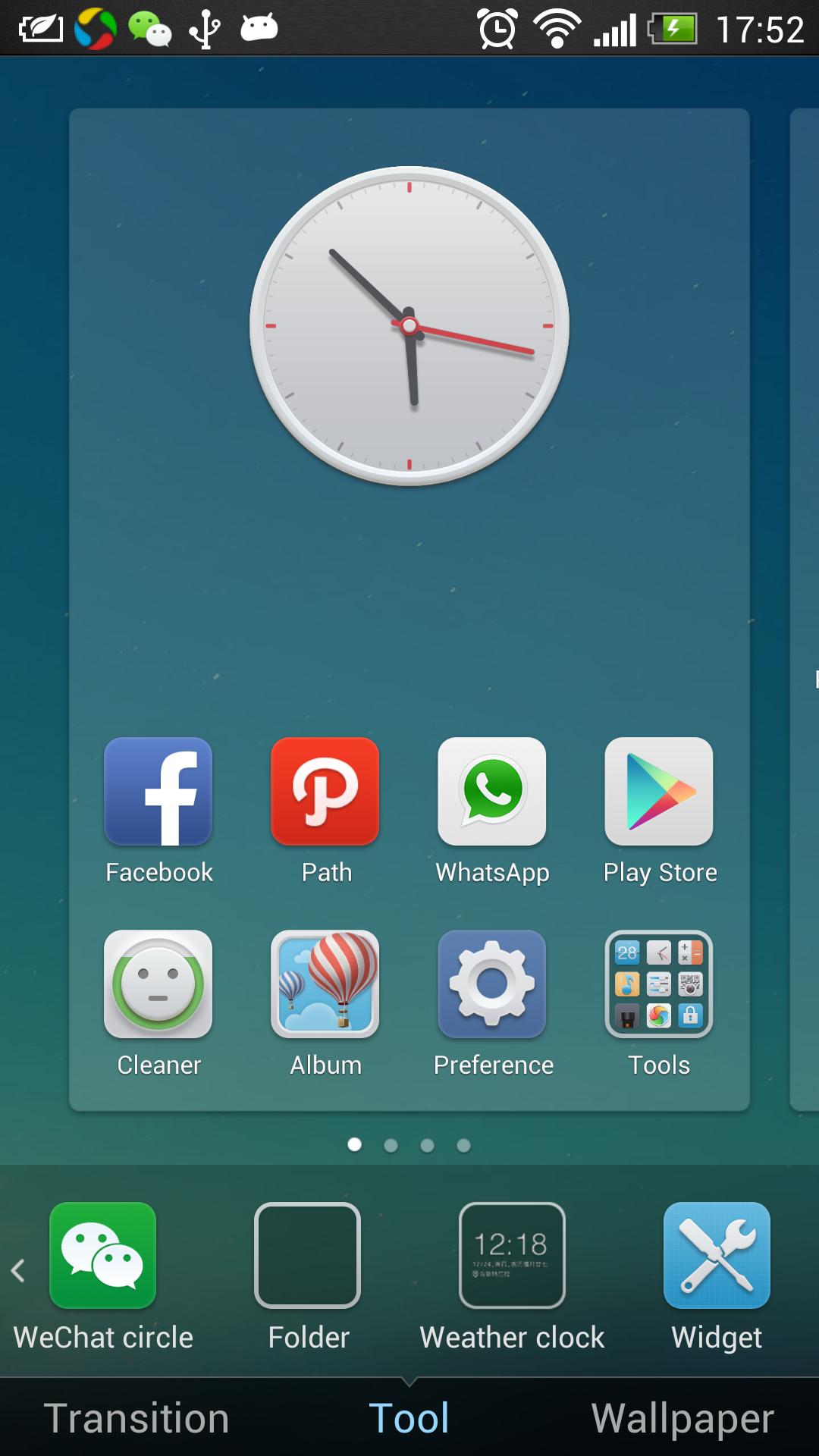Switch to the Transition tab
The width and height of the screenshot is (819, 1456).
pos(136,1418)
